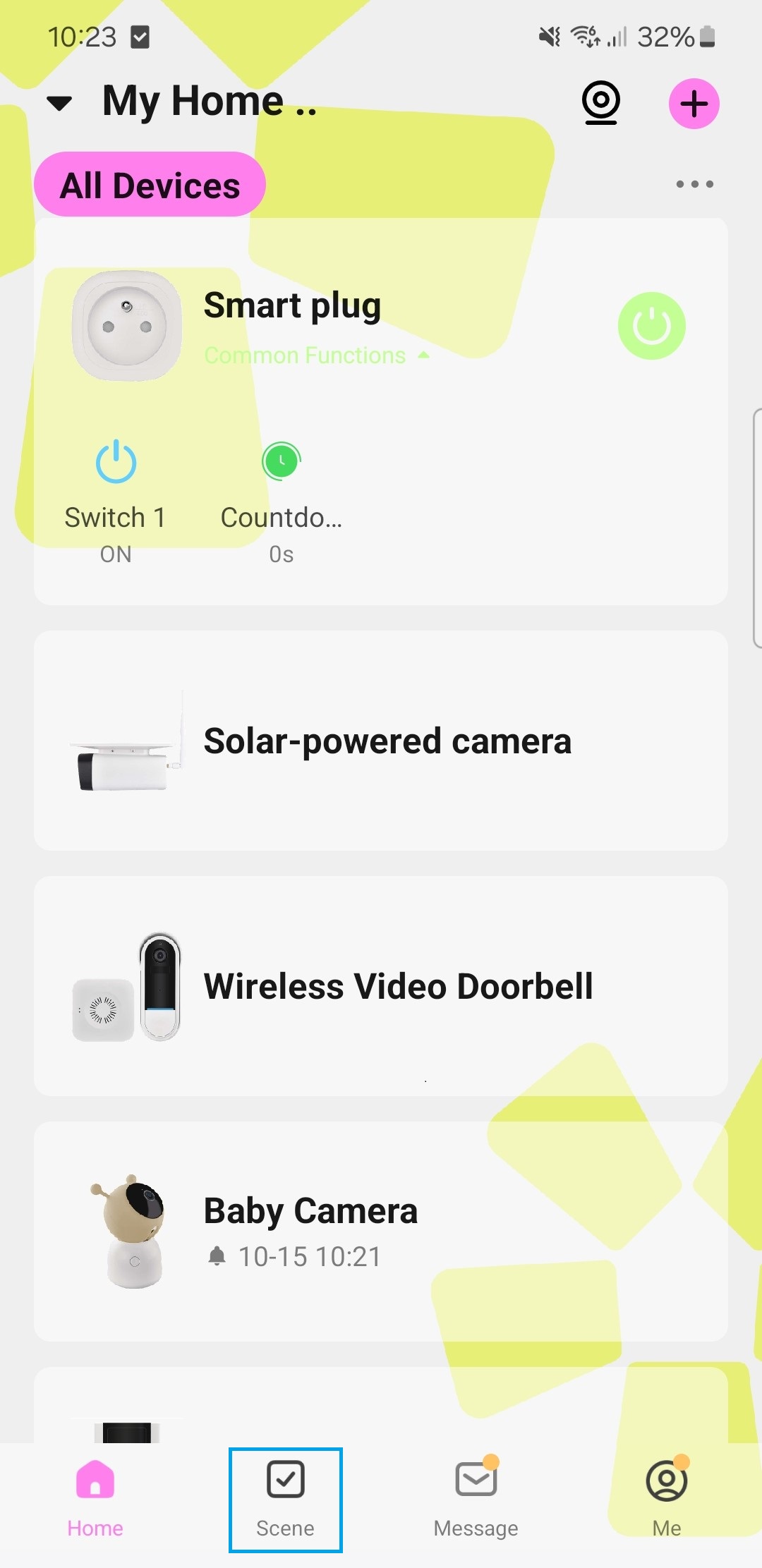Open the Solar-powered camera card
This screenshot has width=762, height=1568.
381,741
